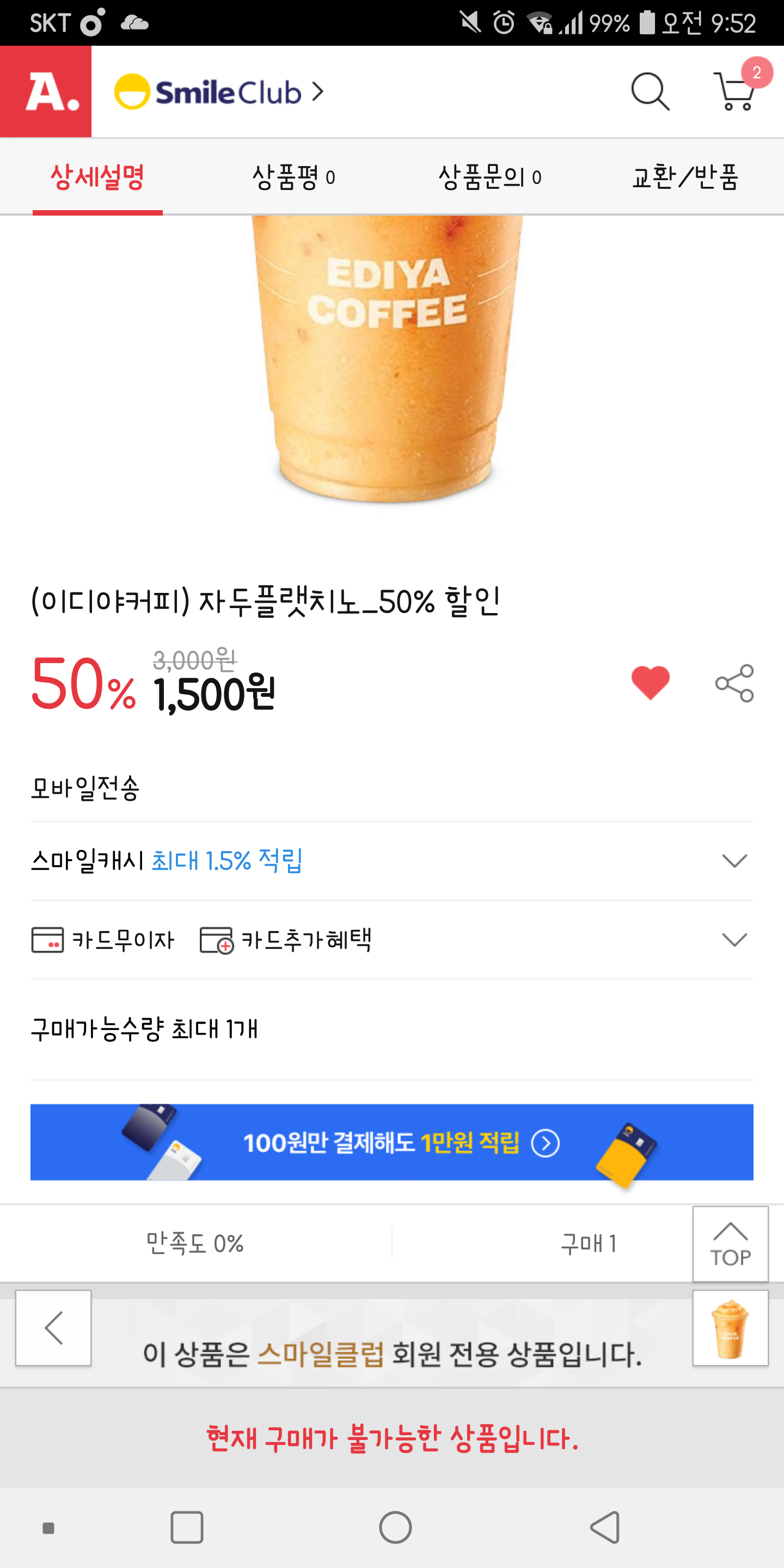Open the system recent apps

187,1527
